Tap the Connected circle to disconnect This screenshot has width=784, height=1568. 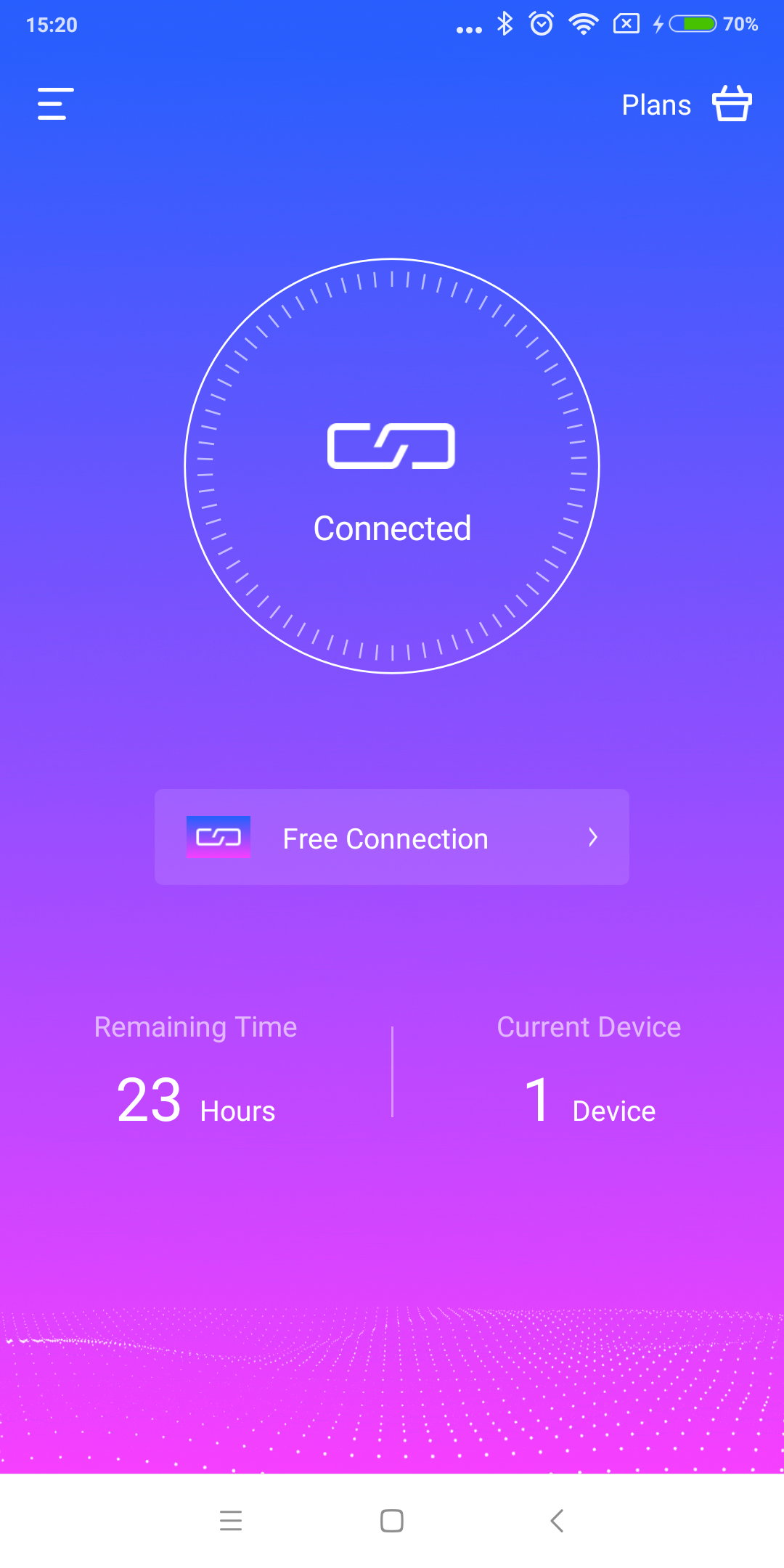pos(392,466)
